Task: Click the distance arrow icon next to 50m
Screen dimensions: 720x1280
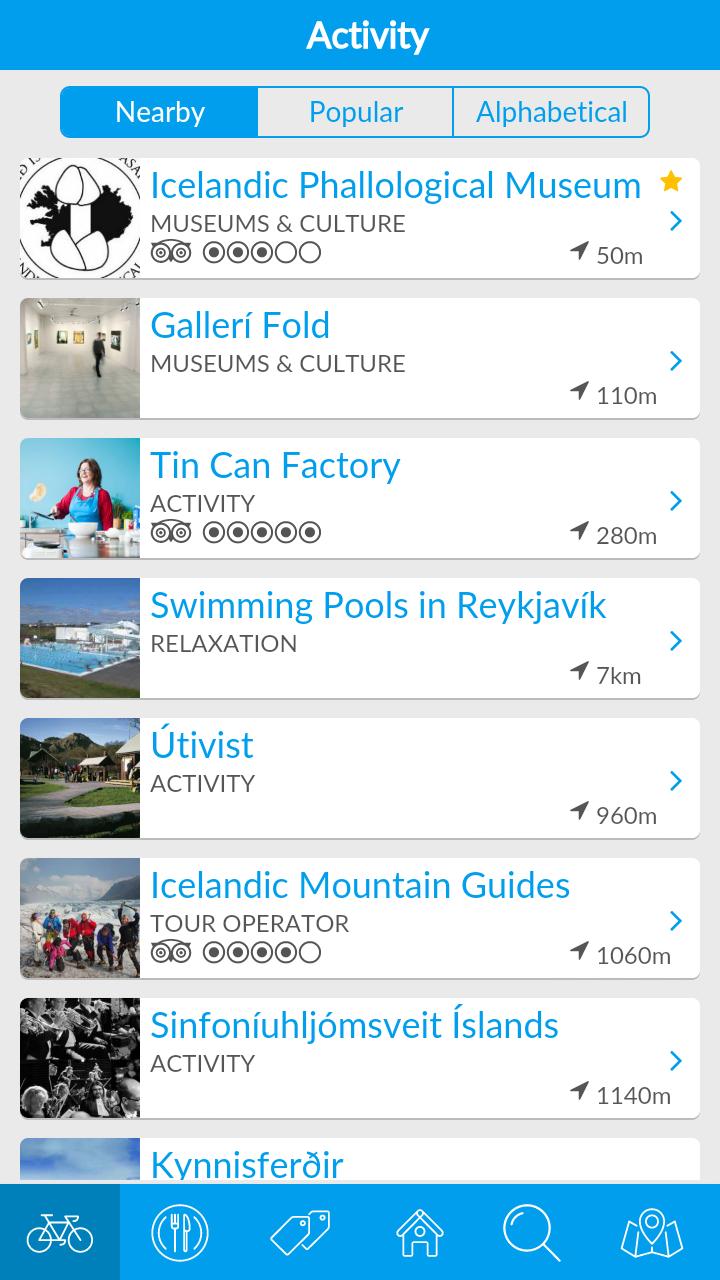Action: tap(581, 251)
